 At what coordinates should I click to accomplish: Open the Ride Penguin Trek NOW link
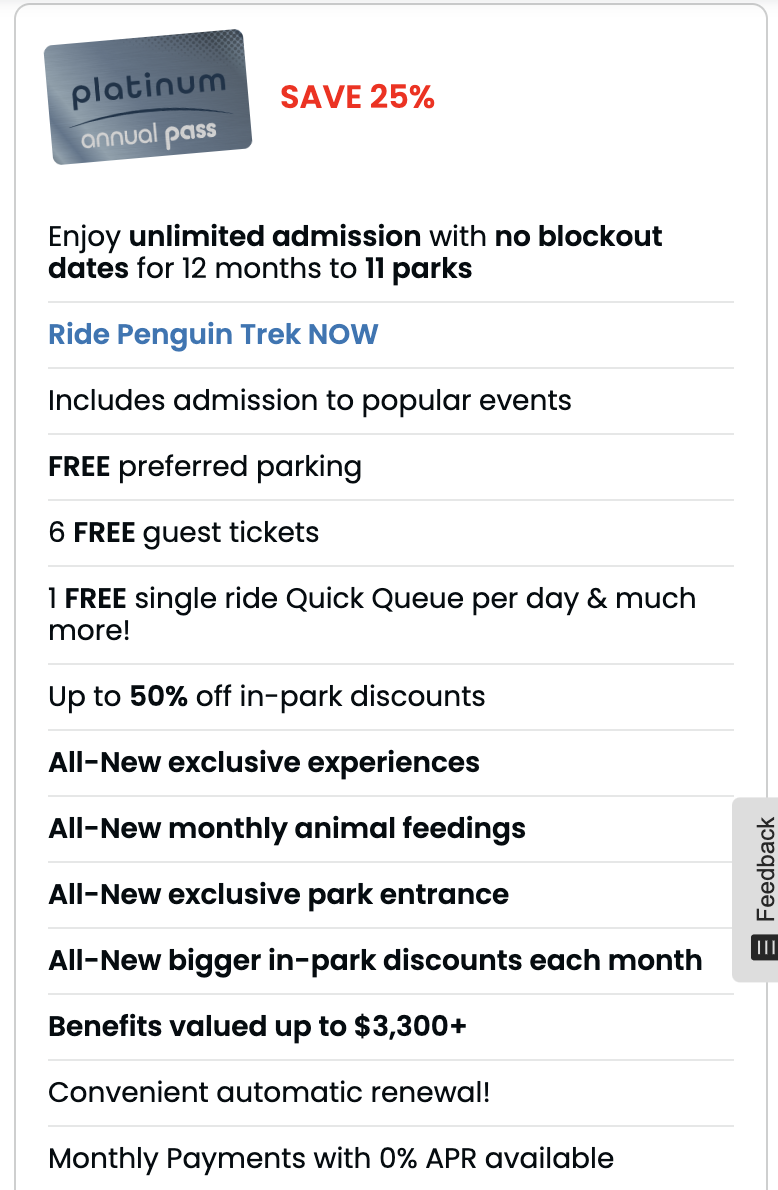click(213, 334)
